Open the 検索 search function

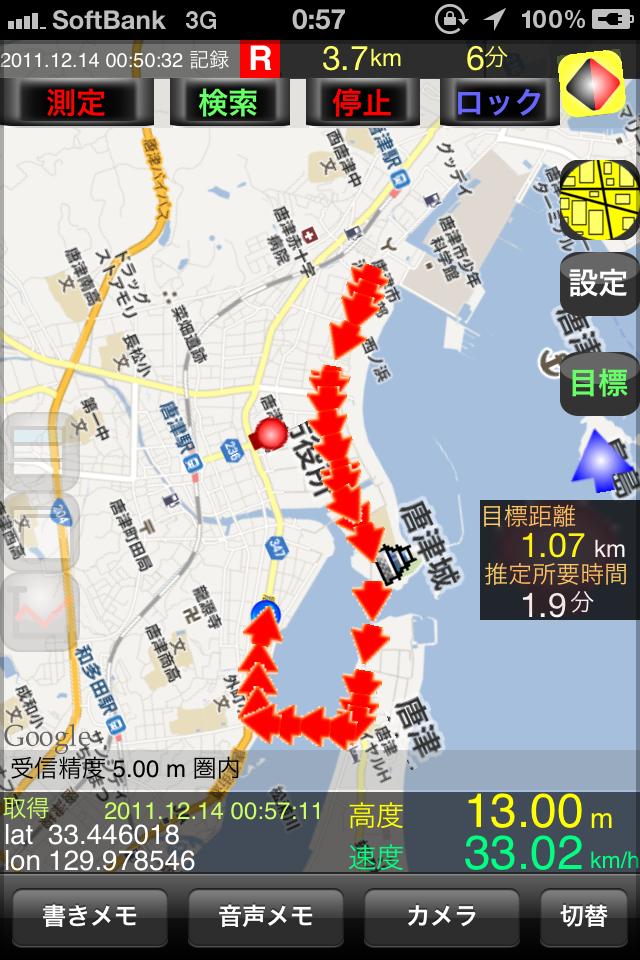(228, 102)
